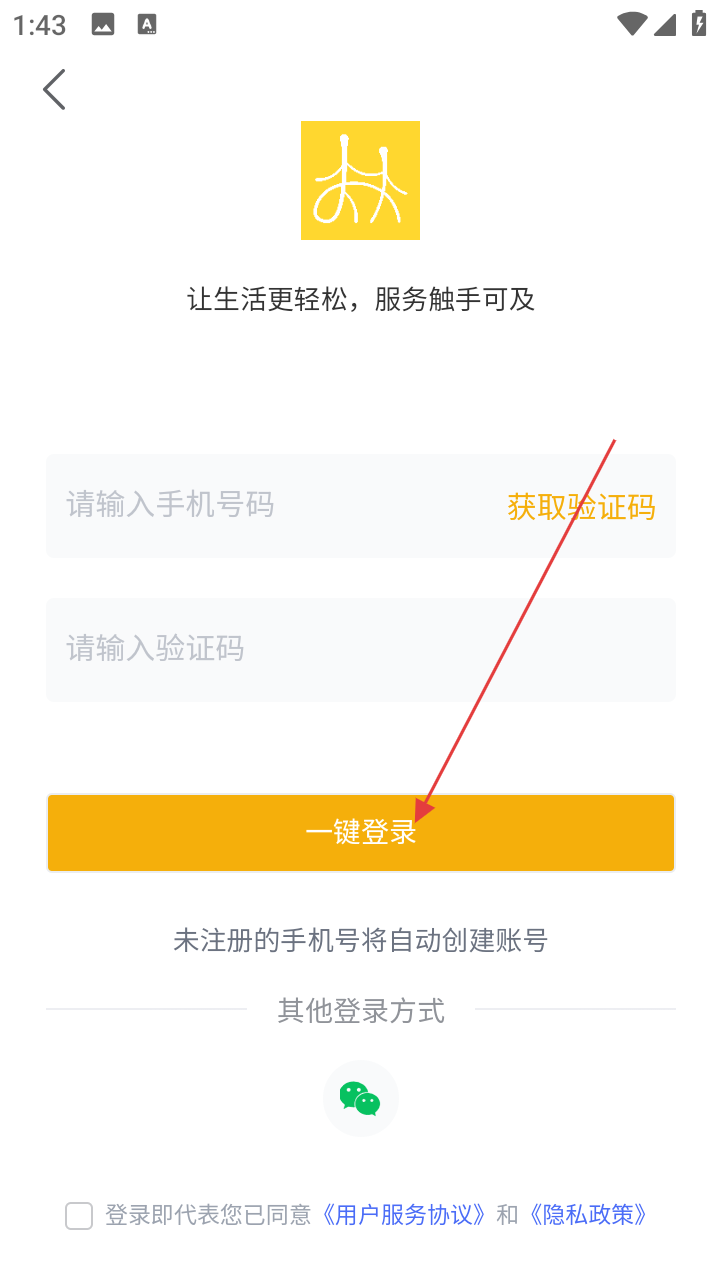This screenshot has height=1280, width=720.
Task: Log in with the WeChat icon
Action: 361,1098
